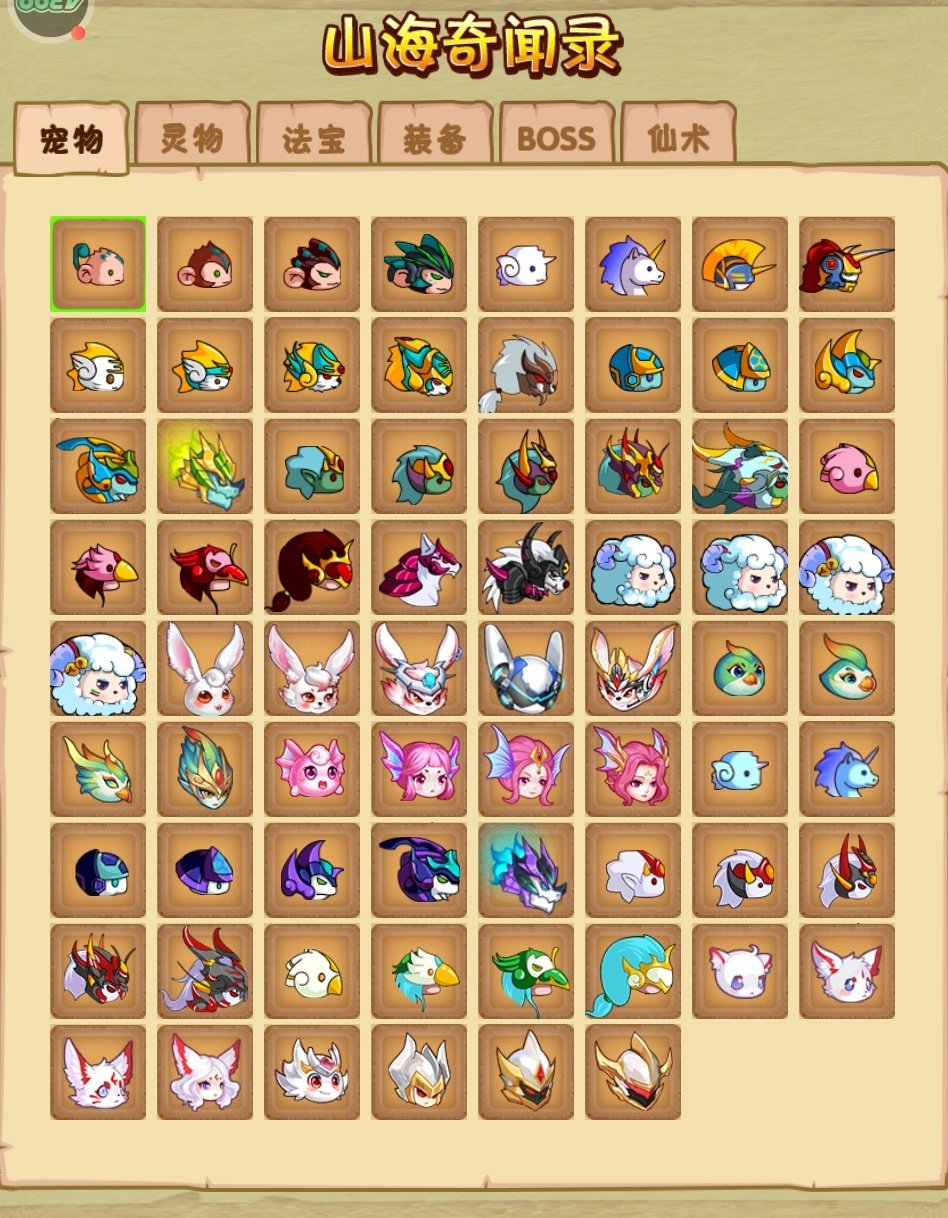Select the teal-haired golden mask pet
This screenshot has width=948, height=1218.
click(633, 970)
